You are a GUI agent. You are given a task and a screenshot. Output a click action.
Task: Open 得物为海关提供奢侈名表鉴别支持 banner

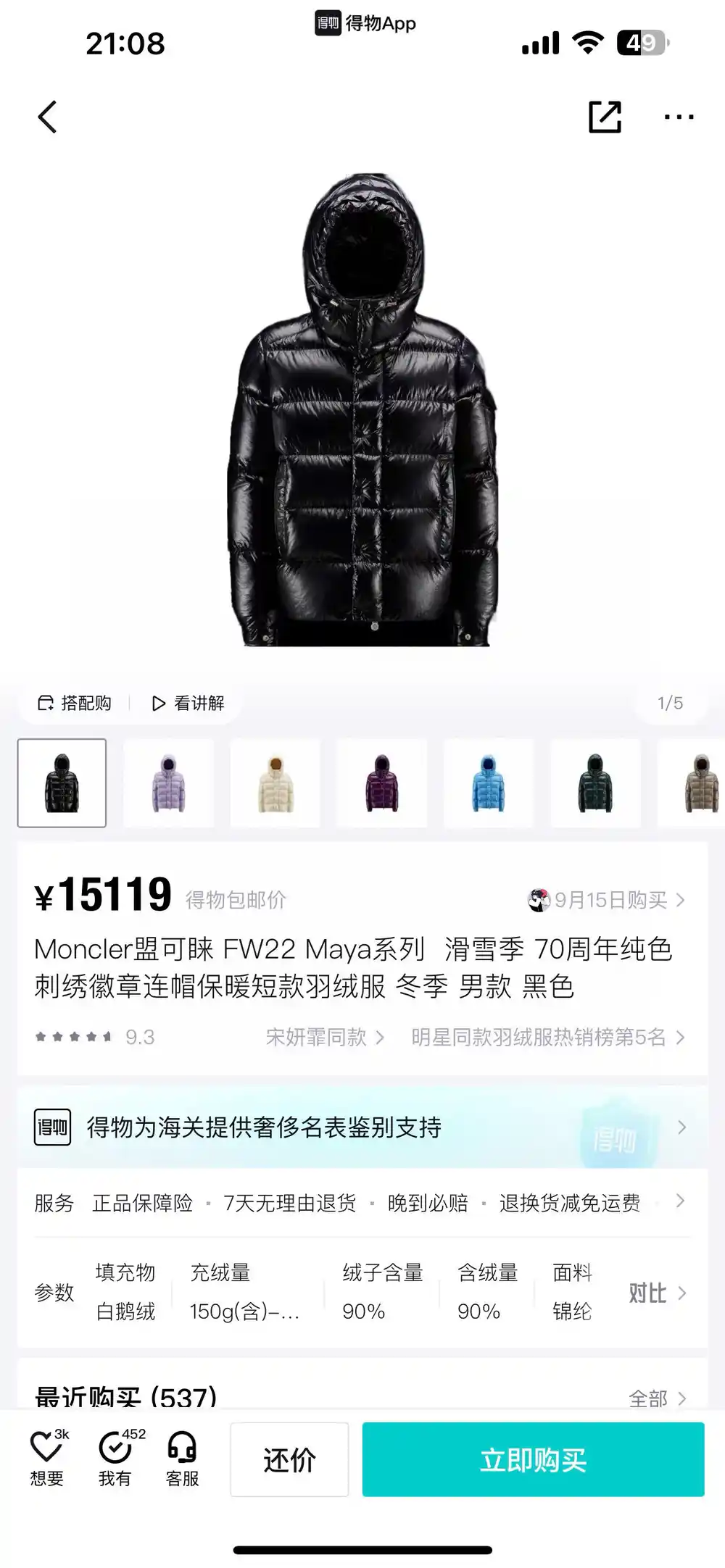pyautogui.click(x=362, y=1127)
